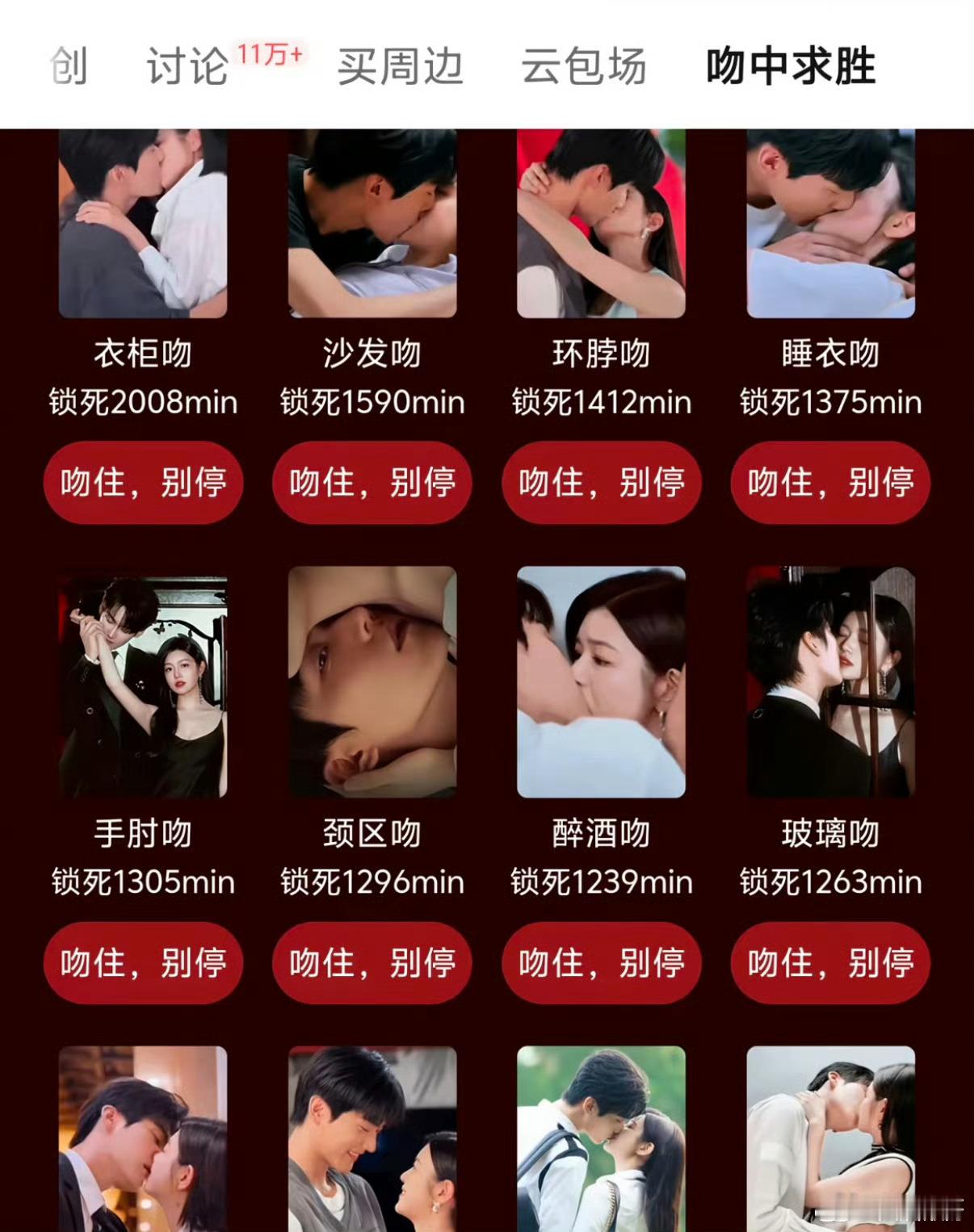Screen dimensions: 974x1232
Task: Open the 沙发吻 video thumbnail
Action: tap(372, 226)
